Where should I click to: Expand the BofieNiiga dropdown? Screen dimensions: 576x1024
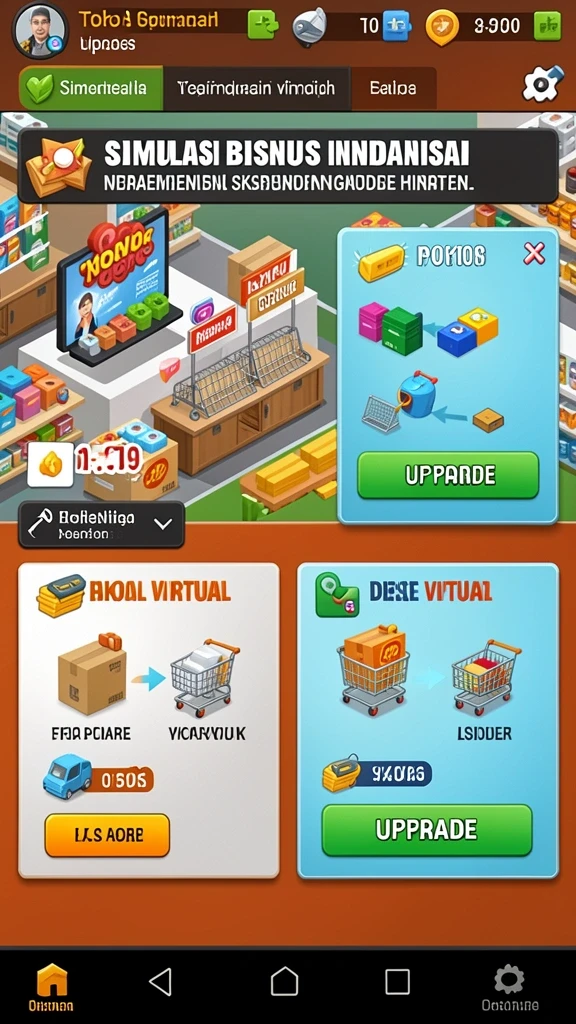pyautogui.click(x=101, y=524)
